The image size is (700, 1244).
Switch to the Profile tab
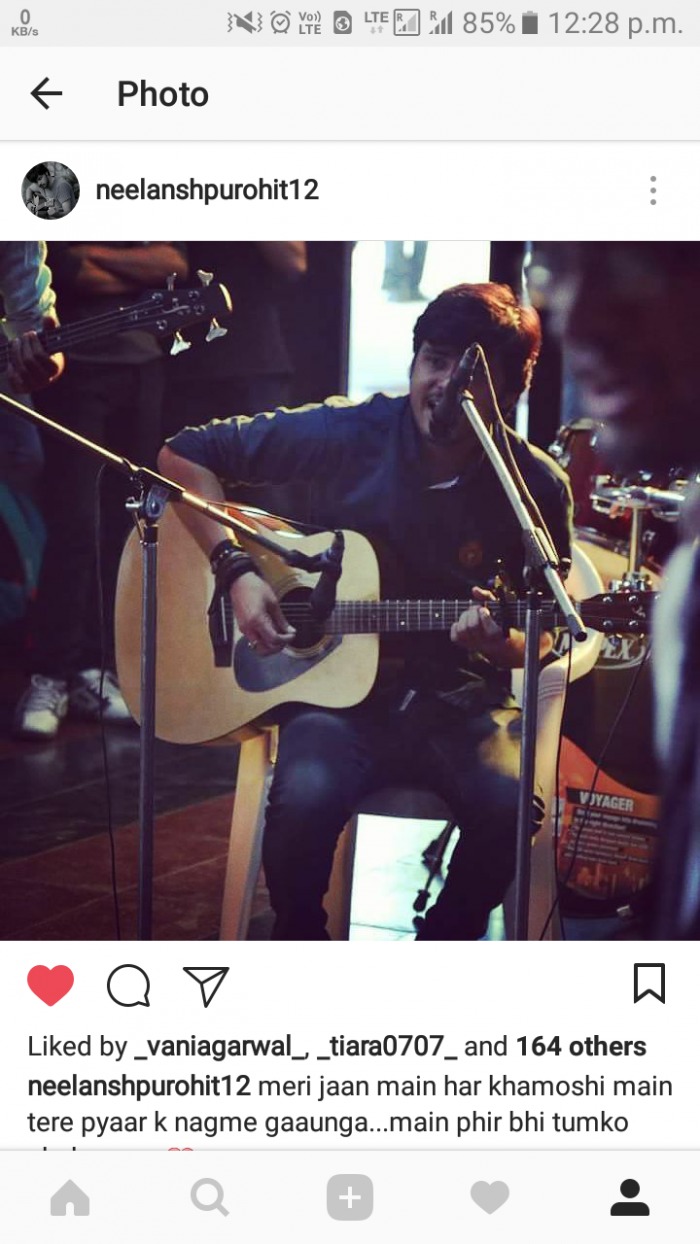coord(629,1197)
